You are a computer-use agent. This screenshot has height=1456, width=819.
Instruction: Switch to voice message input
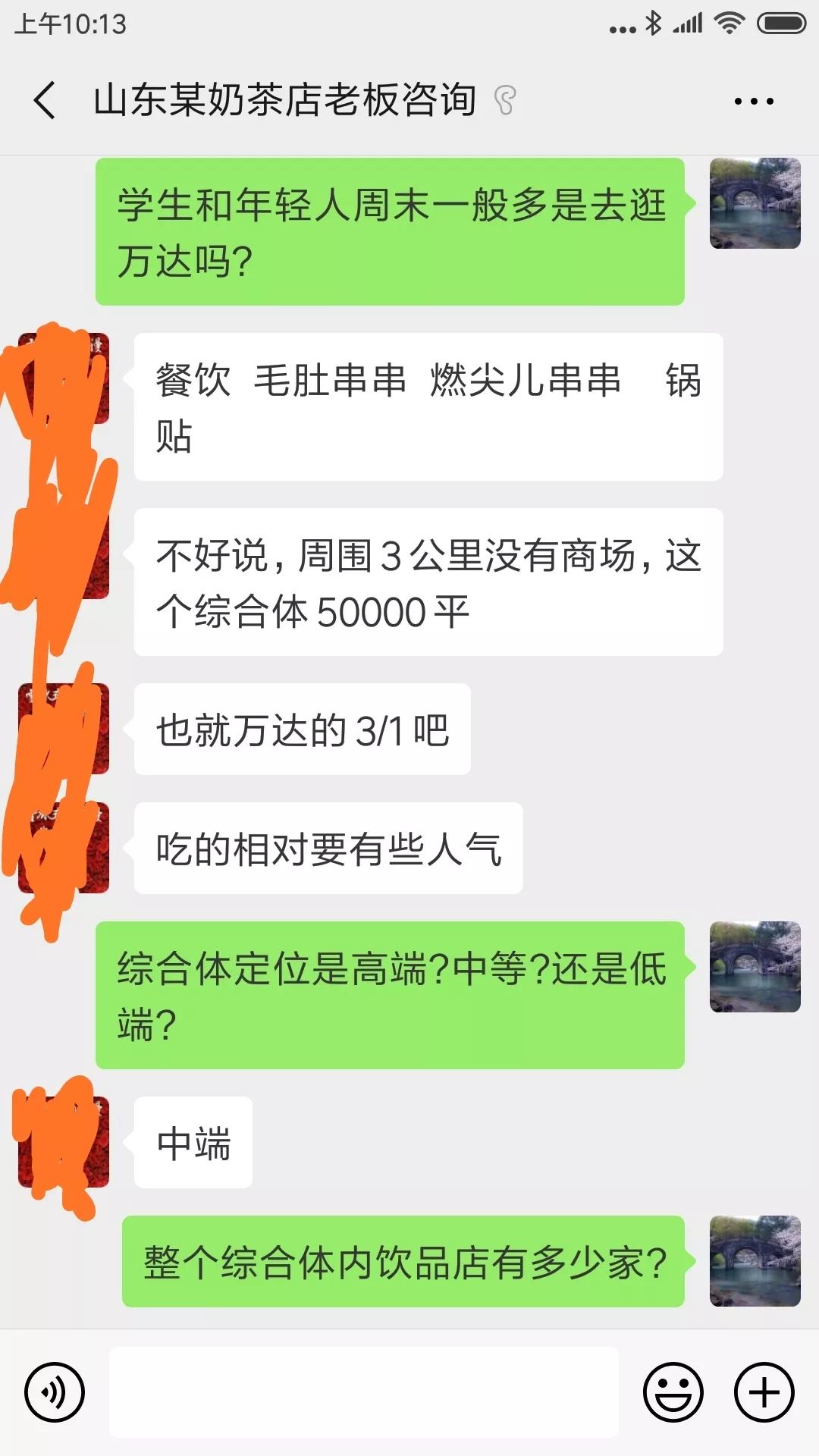pyautogui.click(x=55, y=1392)
